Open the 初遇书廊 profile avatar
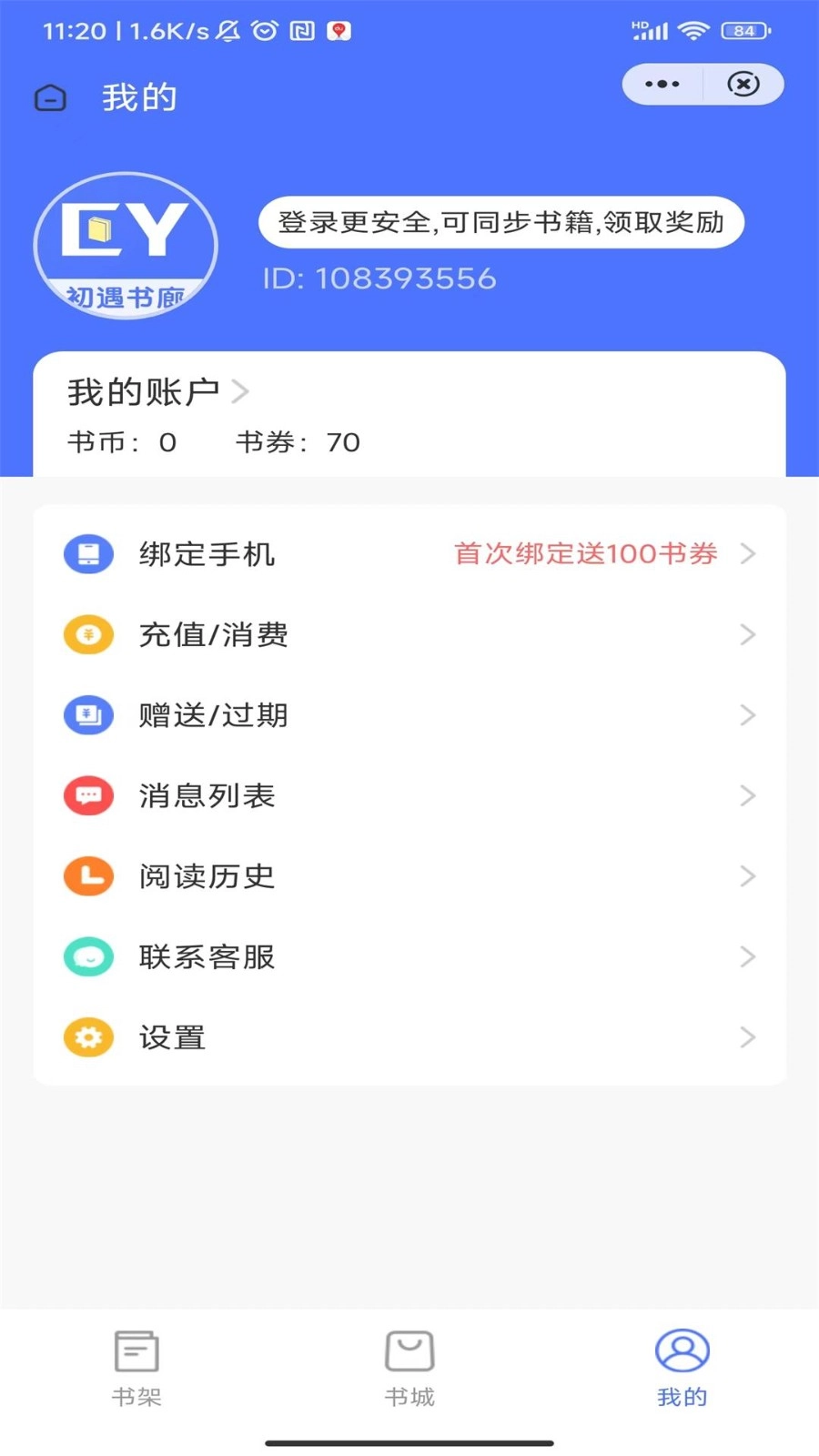 126,246
